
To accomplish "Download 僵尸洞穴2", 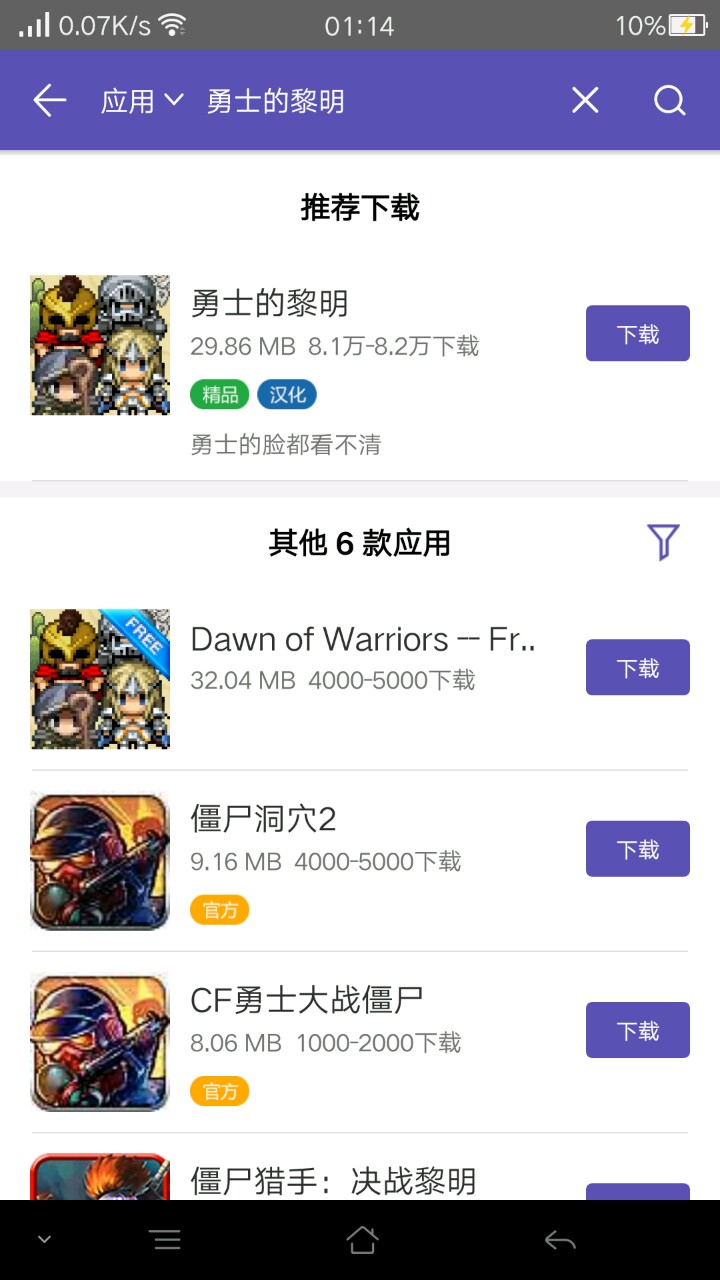I will (x=637, y=849).
